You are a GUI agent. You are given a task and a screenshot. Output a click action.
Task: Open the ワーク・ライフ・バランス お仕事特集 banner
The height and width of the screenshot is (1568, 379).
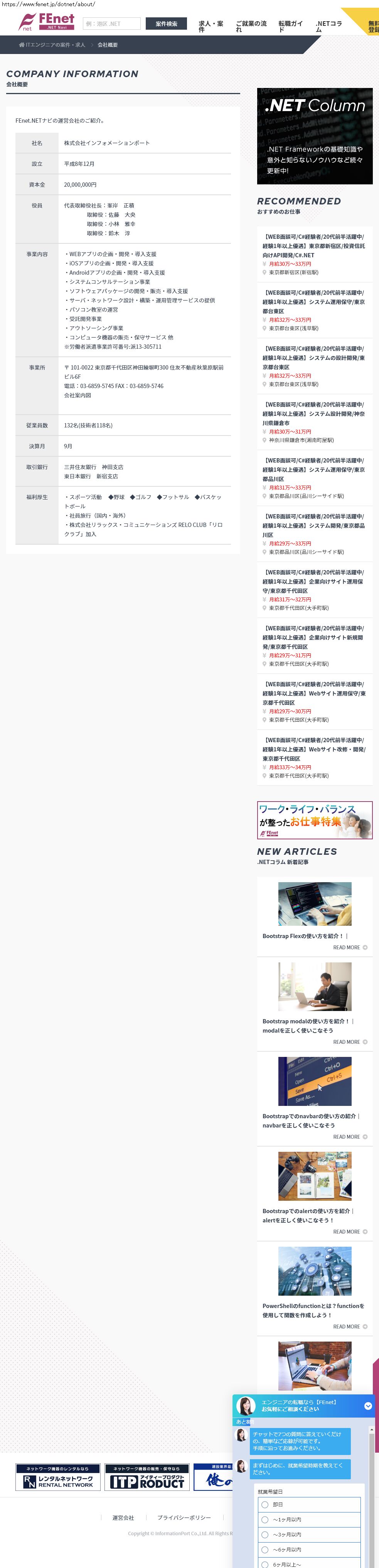point(315,820)
